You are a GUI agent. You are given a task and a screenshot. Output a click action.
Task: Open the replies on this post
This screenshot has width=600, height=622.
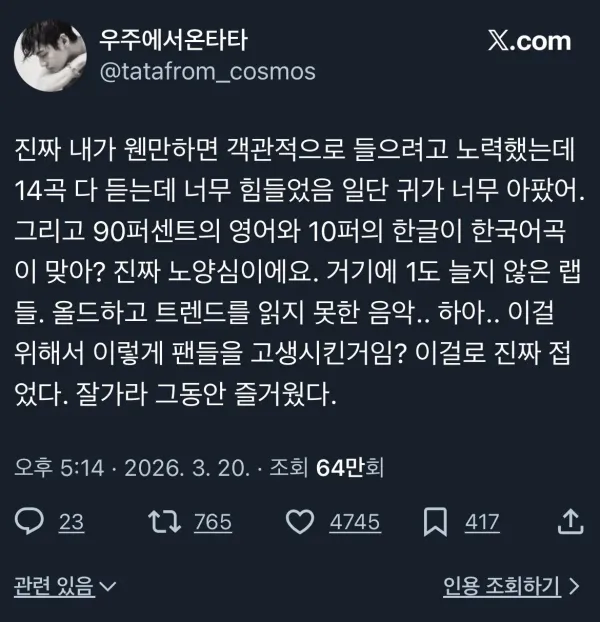coord(32,521)
